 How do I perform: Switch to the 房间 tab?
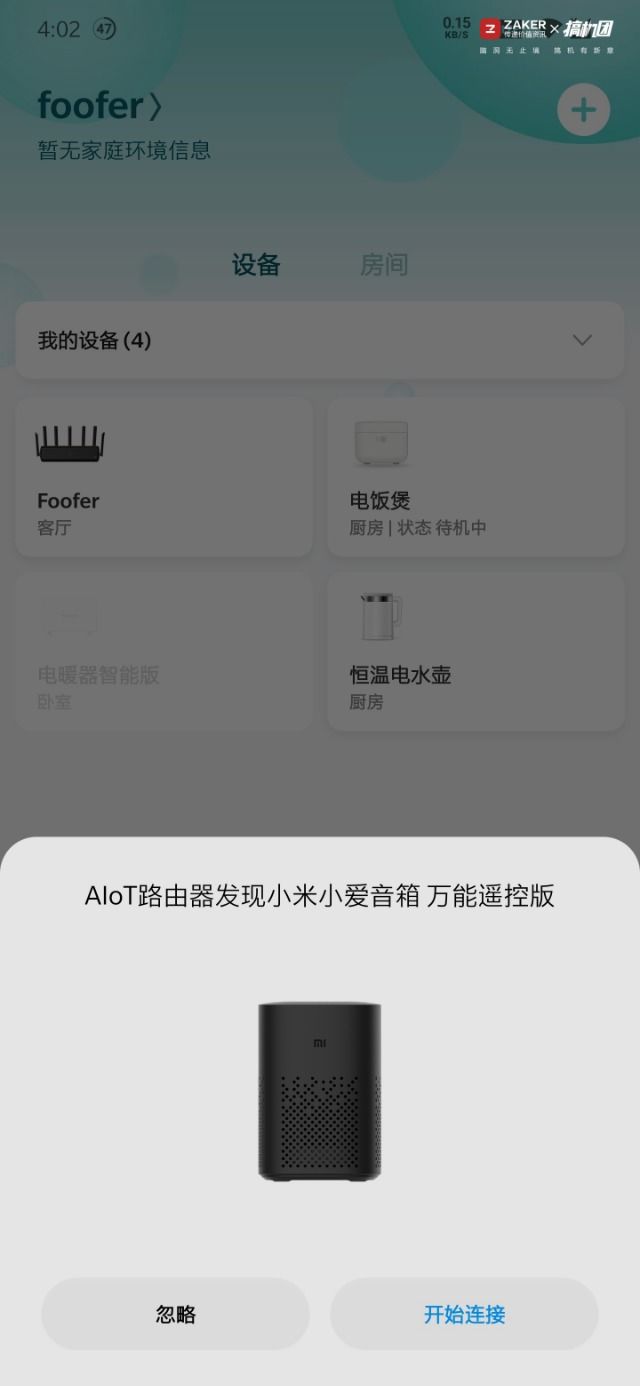384,265
